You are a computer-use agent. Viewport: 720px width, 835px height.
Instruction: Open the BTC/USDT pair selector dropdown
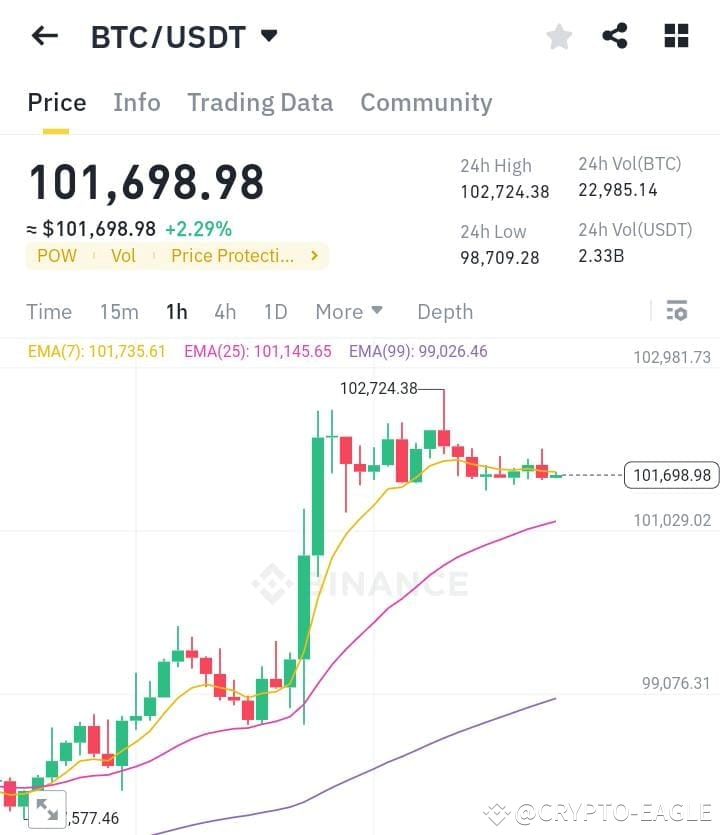click(x=268, y=36)
